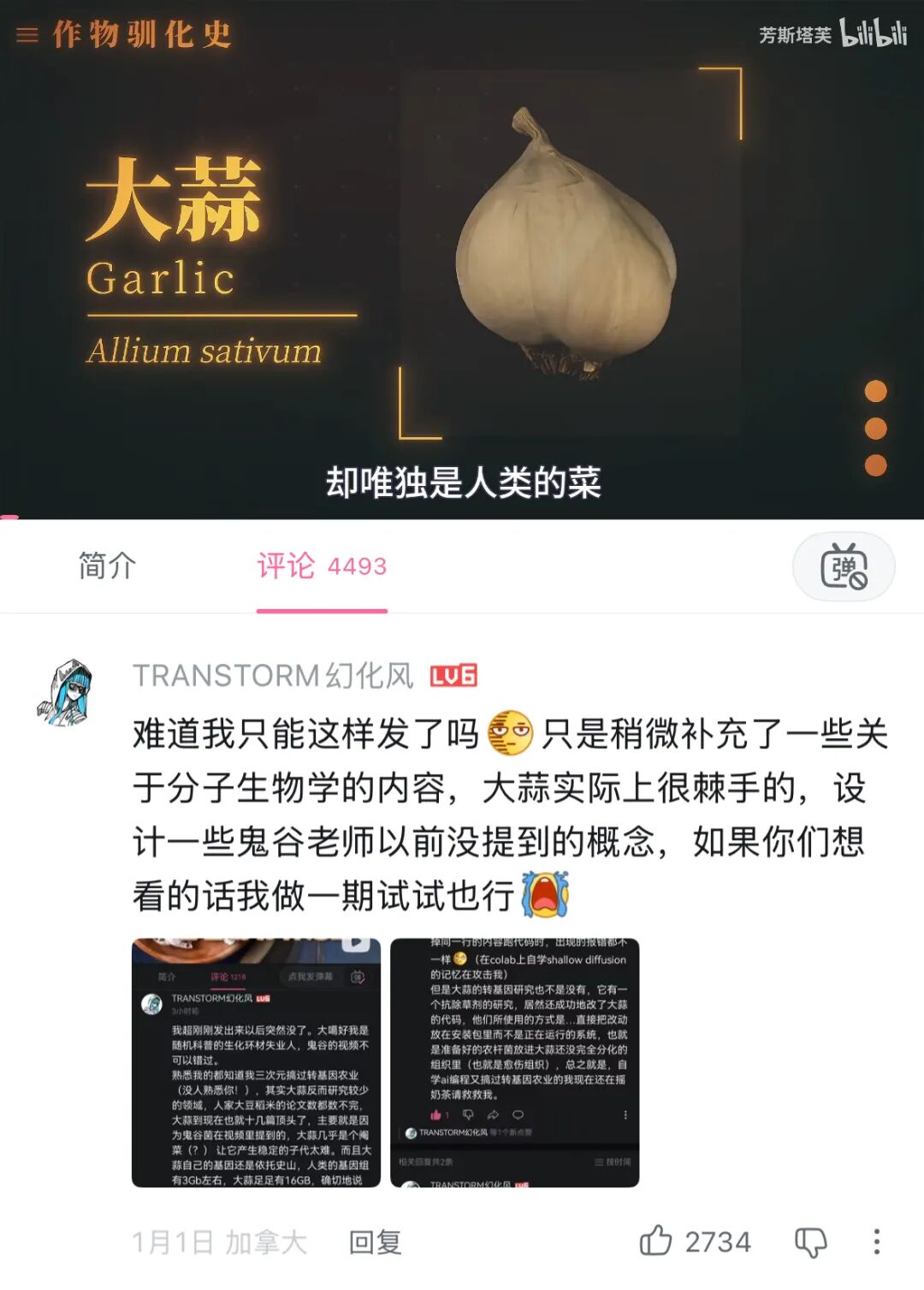Tap the garlic video player area
This screenshot has height=1290, width=924.
(x=462, y=257)
